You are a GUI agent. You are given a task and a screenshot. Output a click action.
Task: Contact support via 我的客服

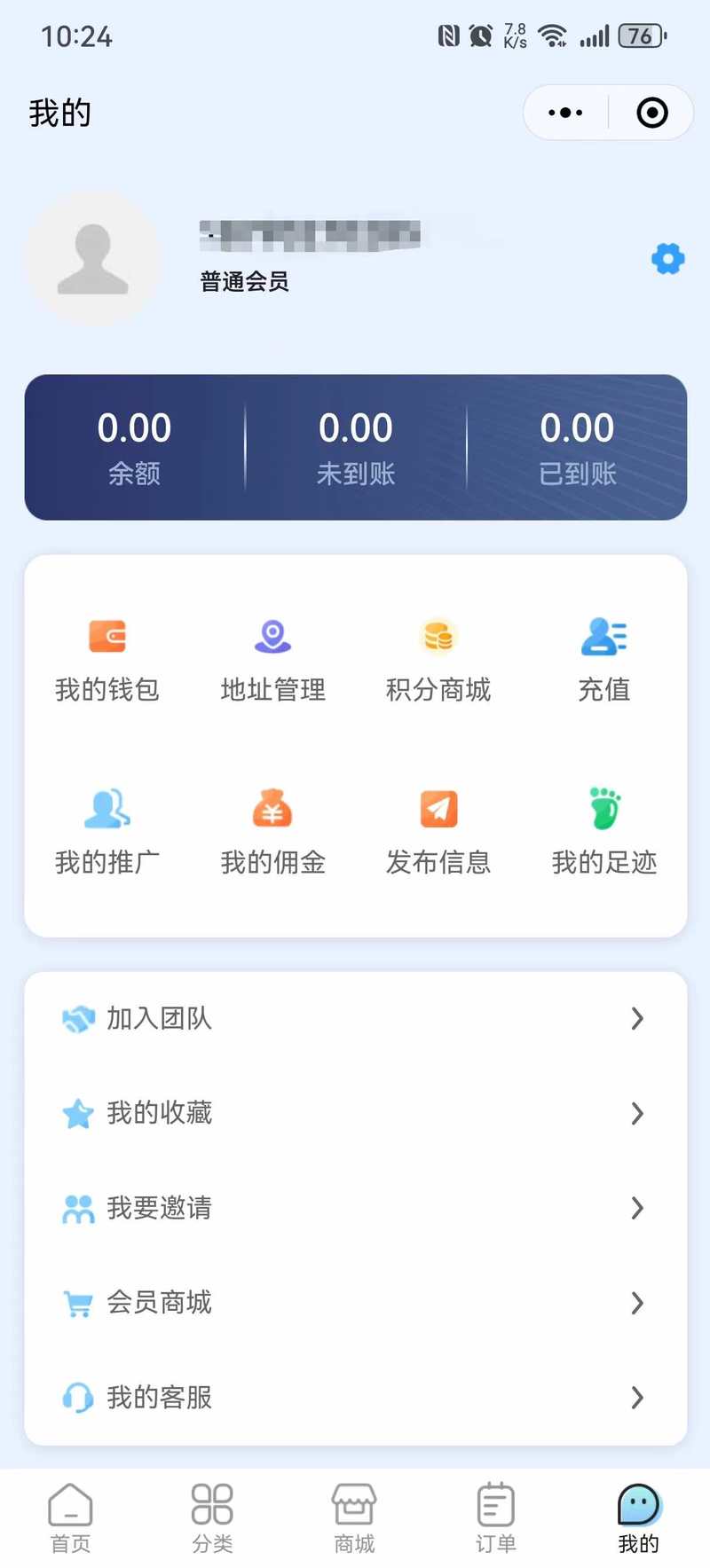coord(355,1398)
